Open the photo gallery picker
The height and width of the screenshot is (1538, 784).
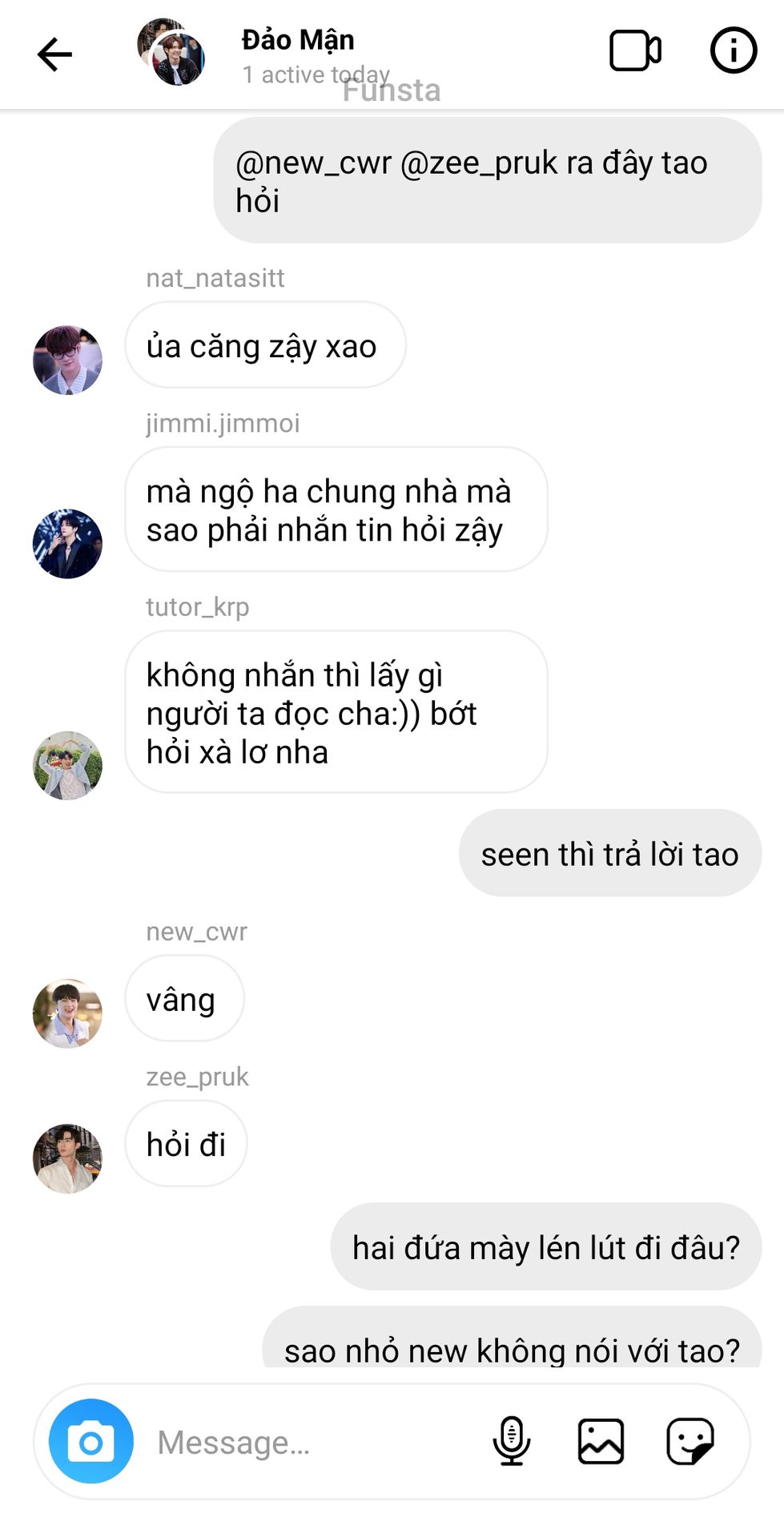pyautogui.click(x=601, y=1441)
